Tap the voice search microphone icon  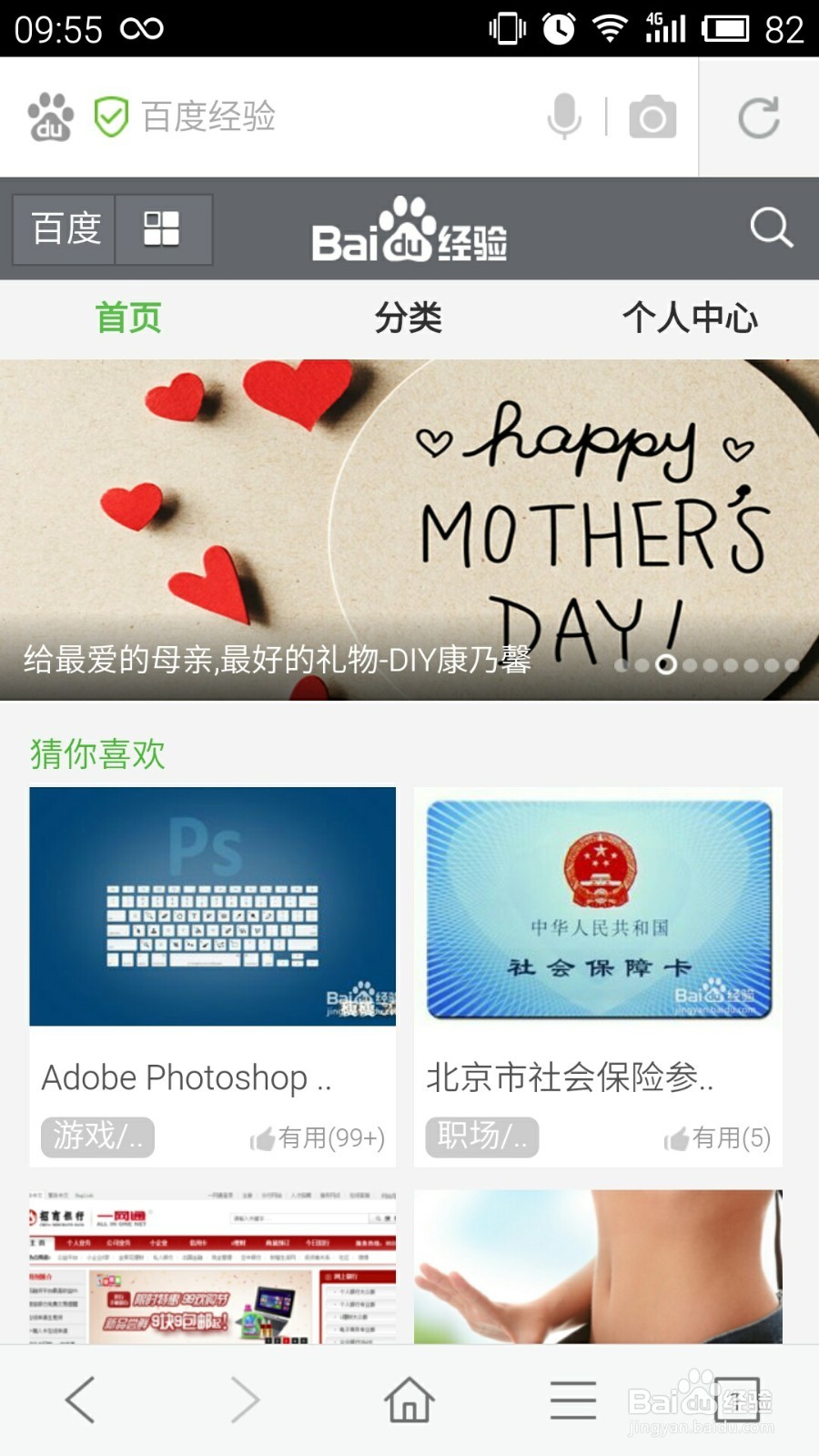click(x=564, y=116)
